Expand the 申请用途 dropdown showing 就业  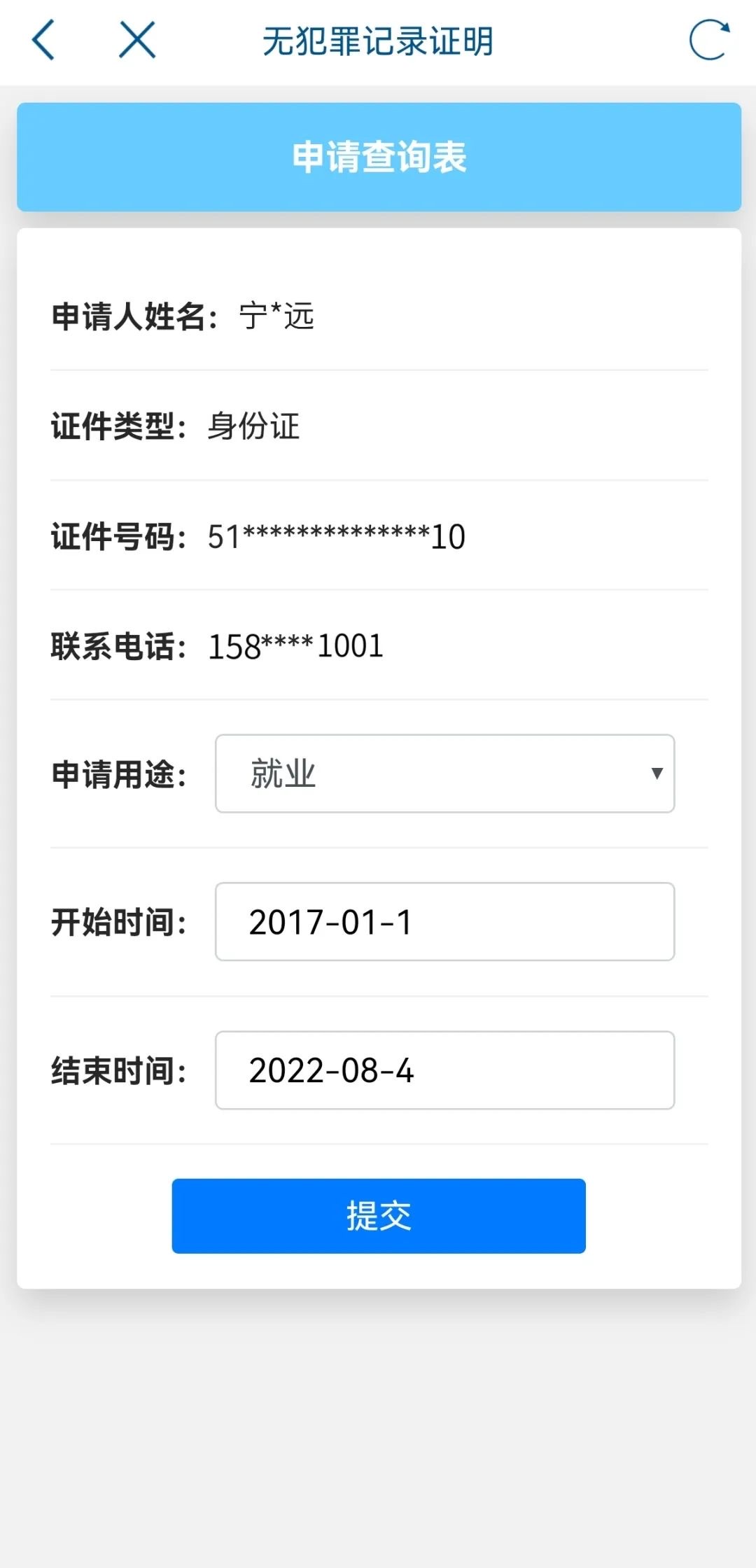[444, 773]
